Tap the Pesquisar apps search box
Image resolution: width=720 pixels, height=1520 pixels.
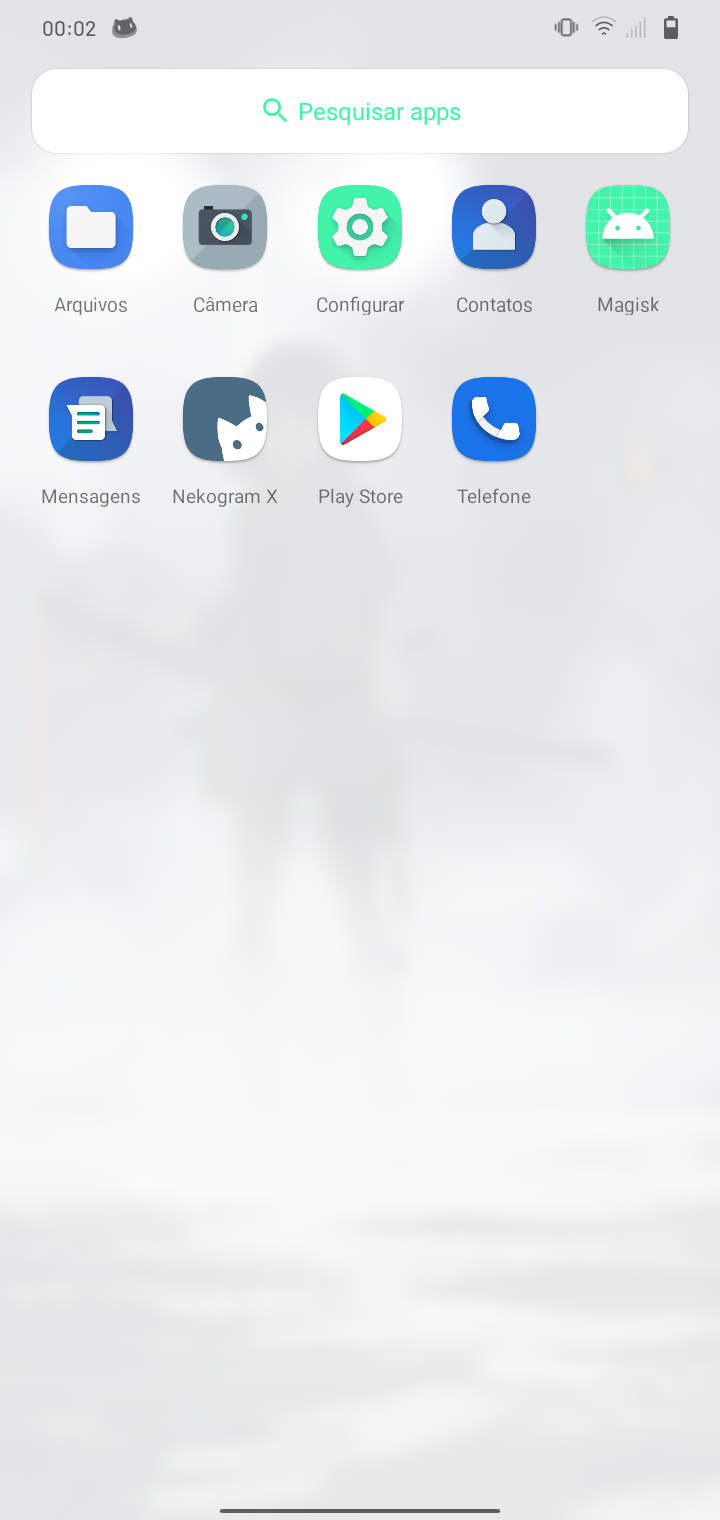pyautogui.click(x=360, y=111)
